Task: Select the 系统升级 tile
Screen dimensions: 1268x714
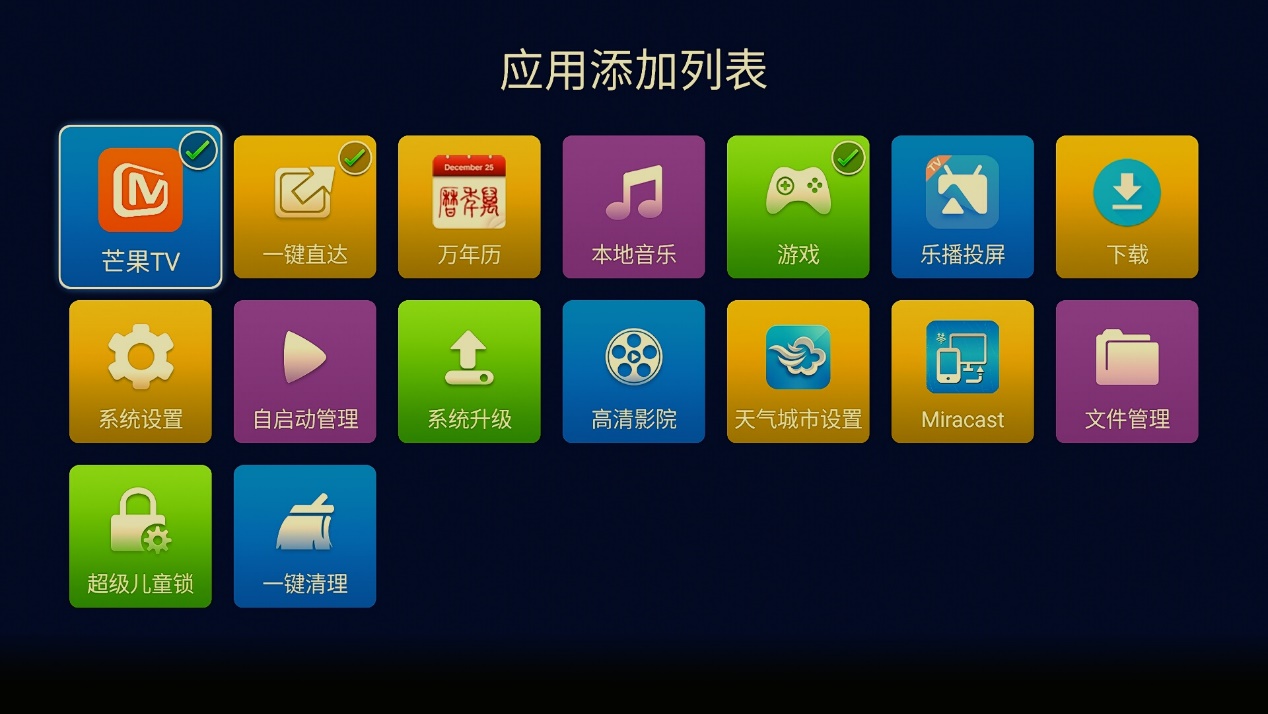Action: click(469, 371)
